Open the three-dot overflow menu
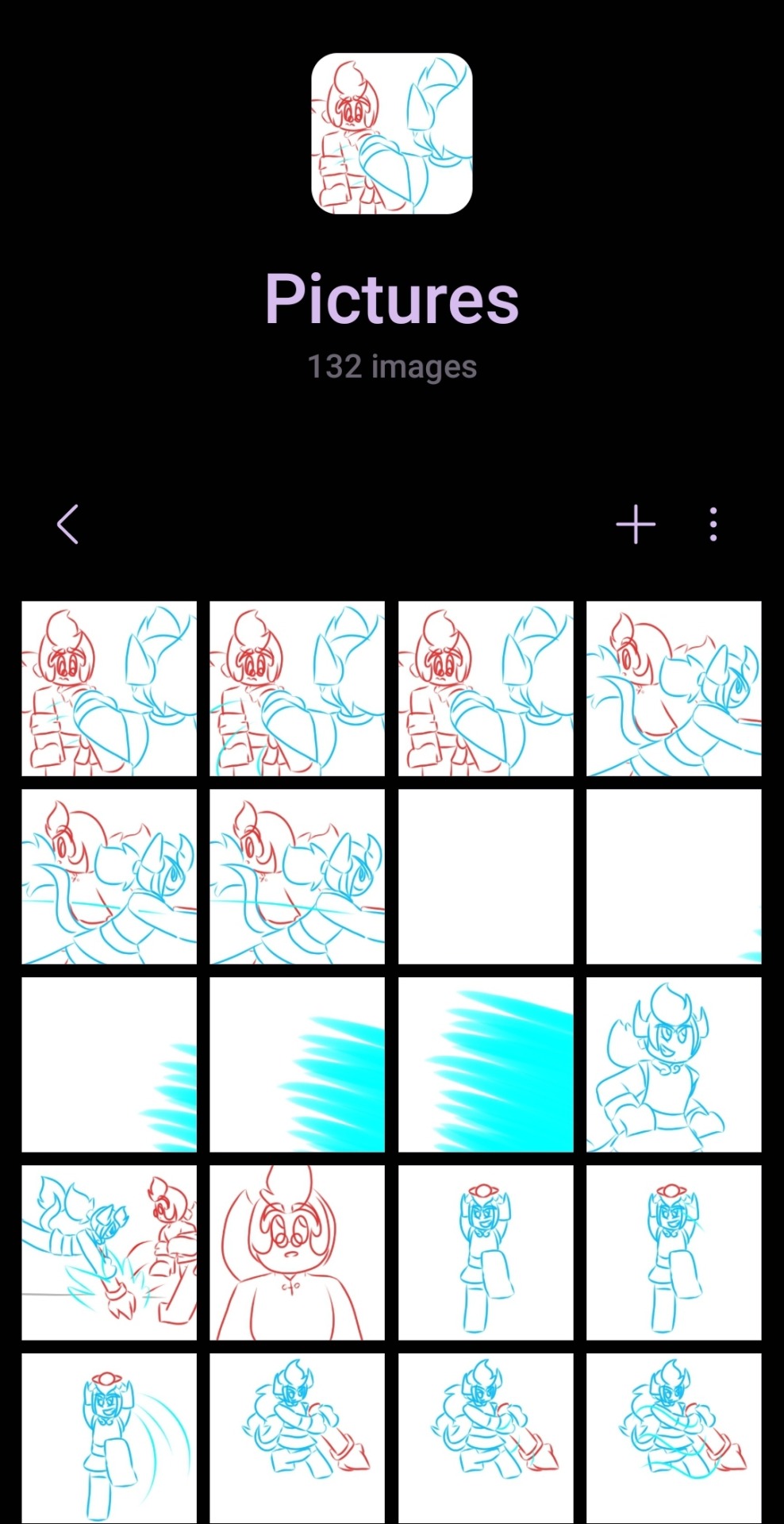The height and width of the screenshot is (1524, 784). coord(713,525)
